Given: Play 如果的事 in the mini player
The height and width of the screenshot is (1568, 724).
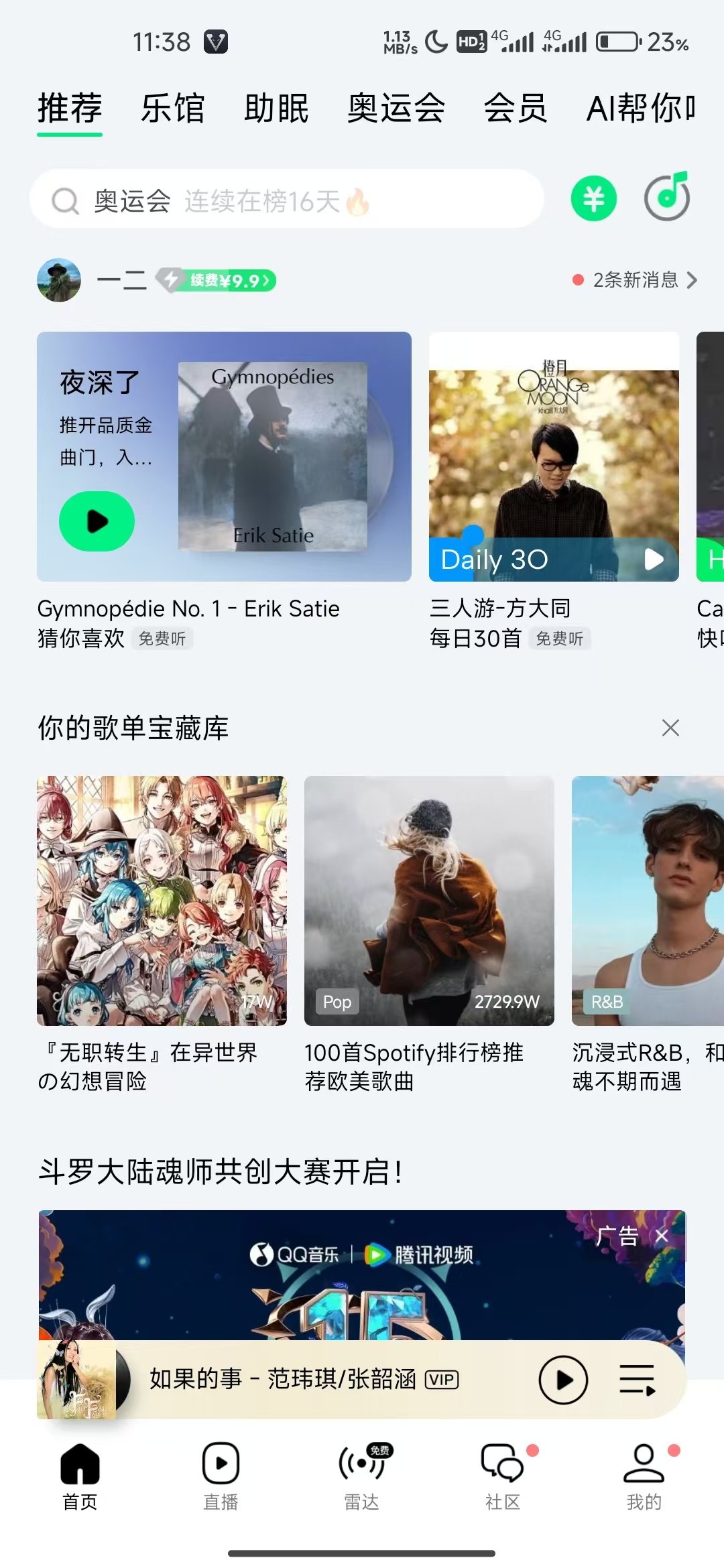Looking at the screenshot, I should point(563,1380).
